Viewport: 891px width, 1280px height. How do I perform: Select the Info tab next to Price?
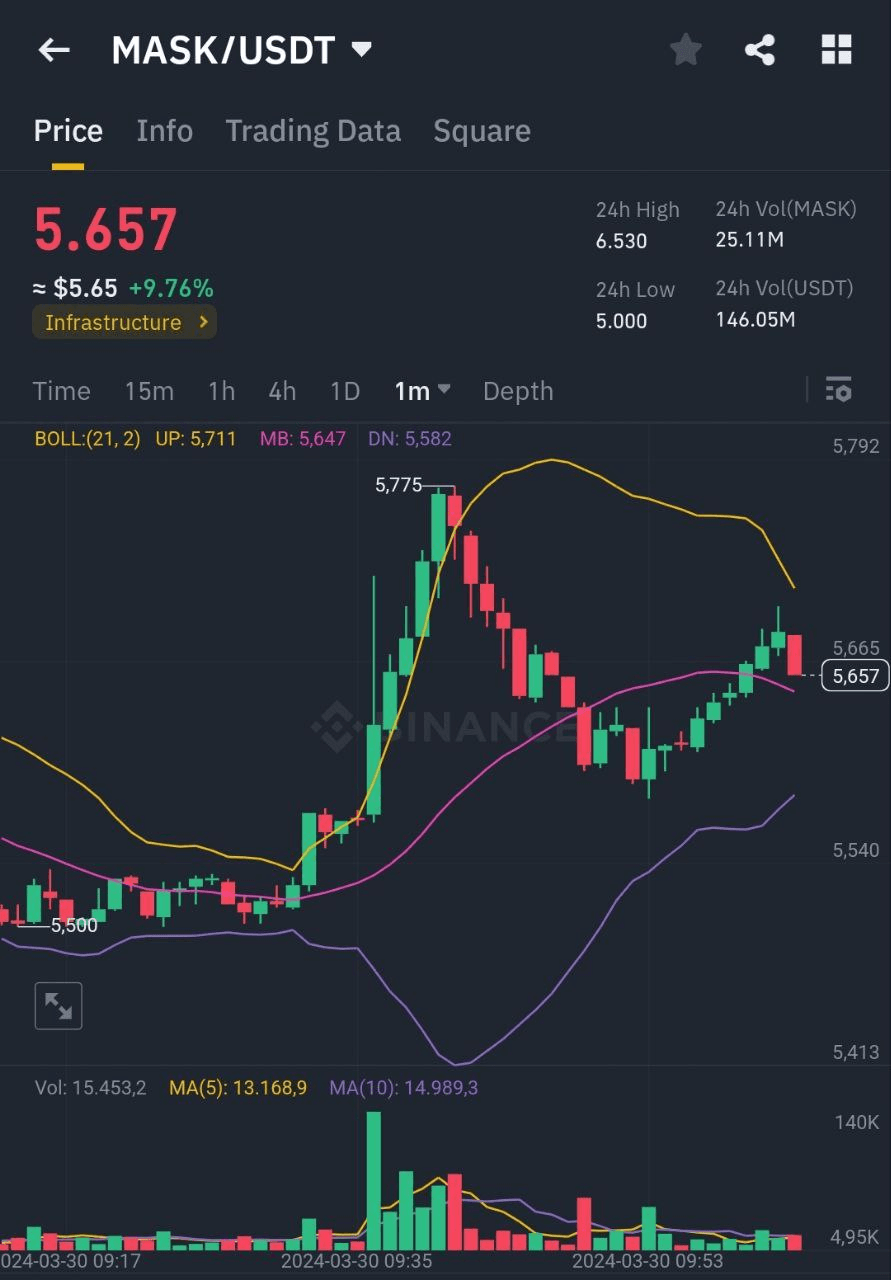click(x=164, y=130)
